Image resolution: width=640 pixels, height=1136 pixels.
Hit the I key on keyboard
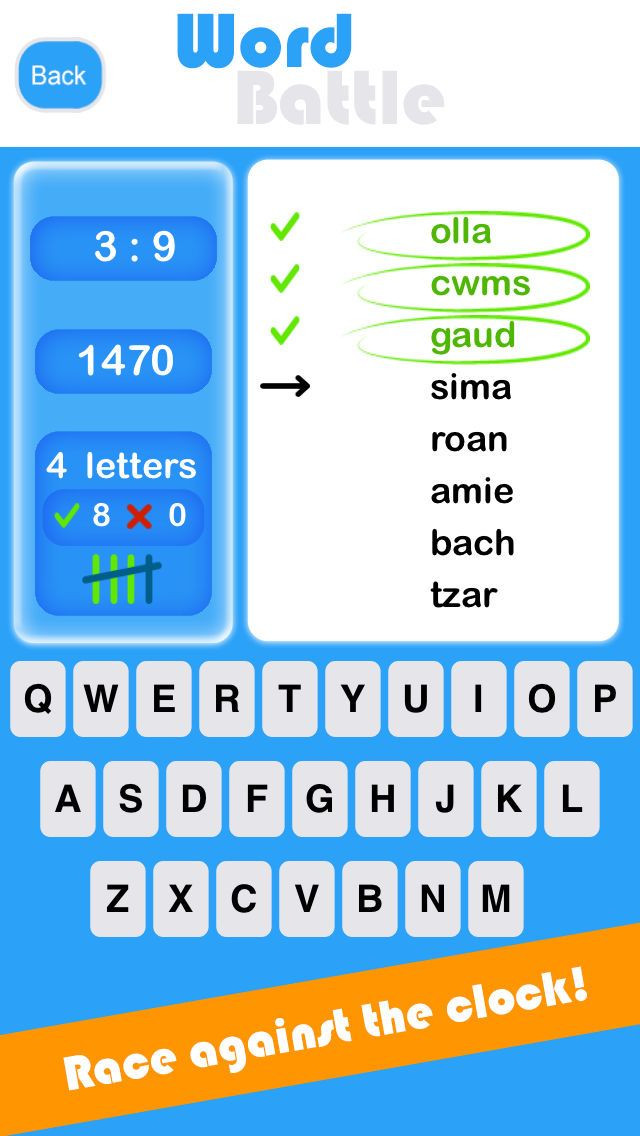tap(478, 699)
